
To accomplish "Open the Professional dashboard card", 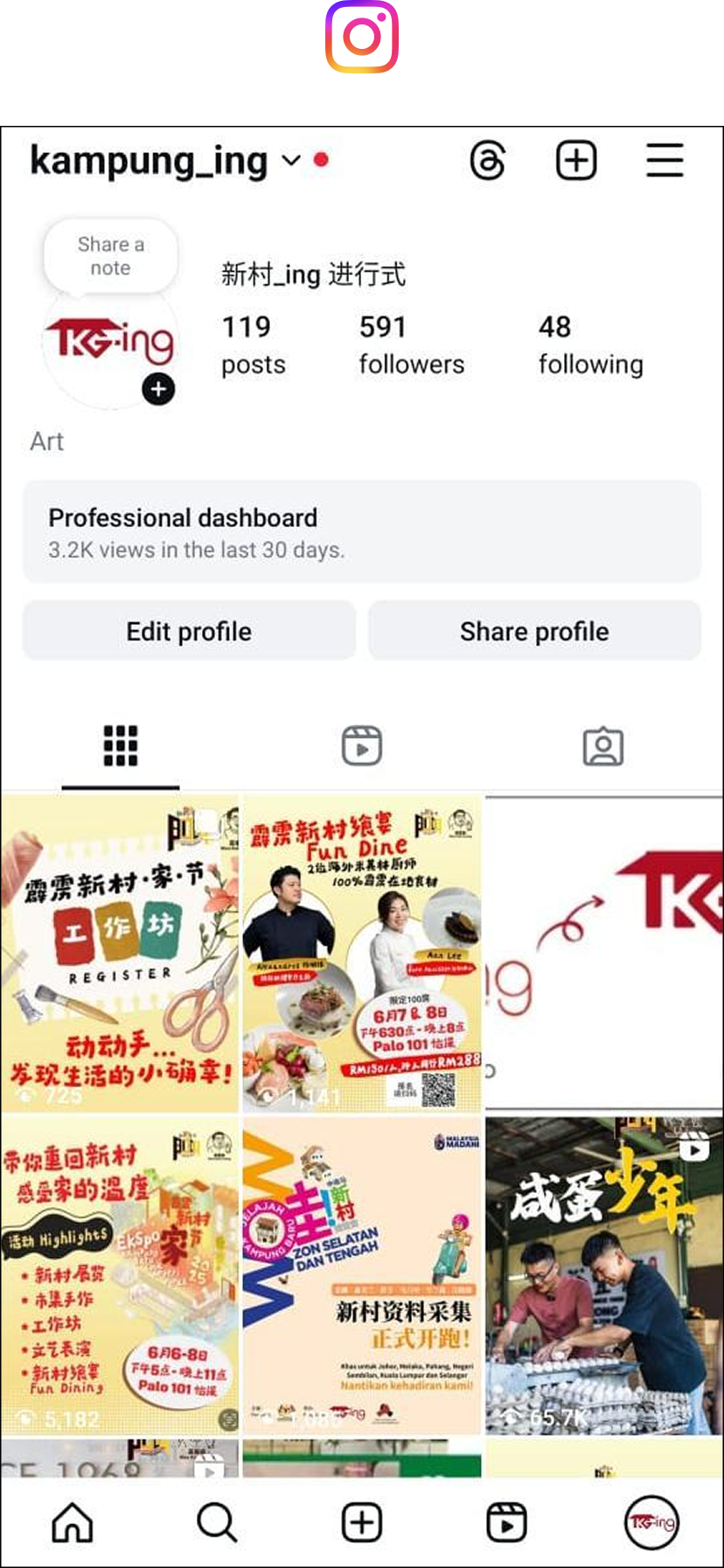I will (x=361, y=531).
